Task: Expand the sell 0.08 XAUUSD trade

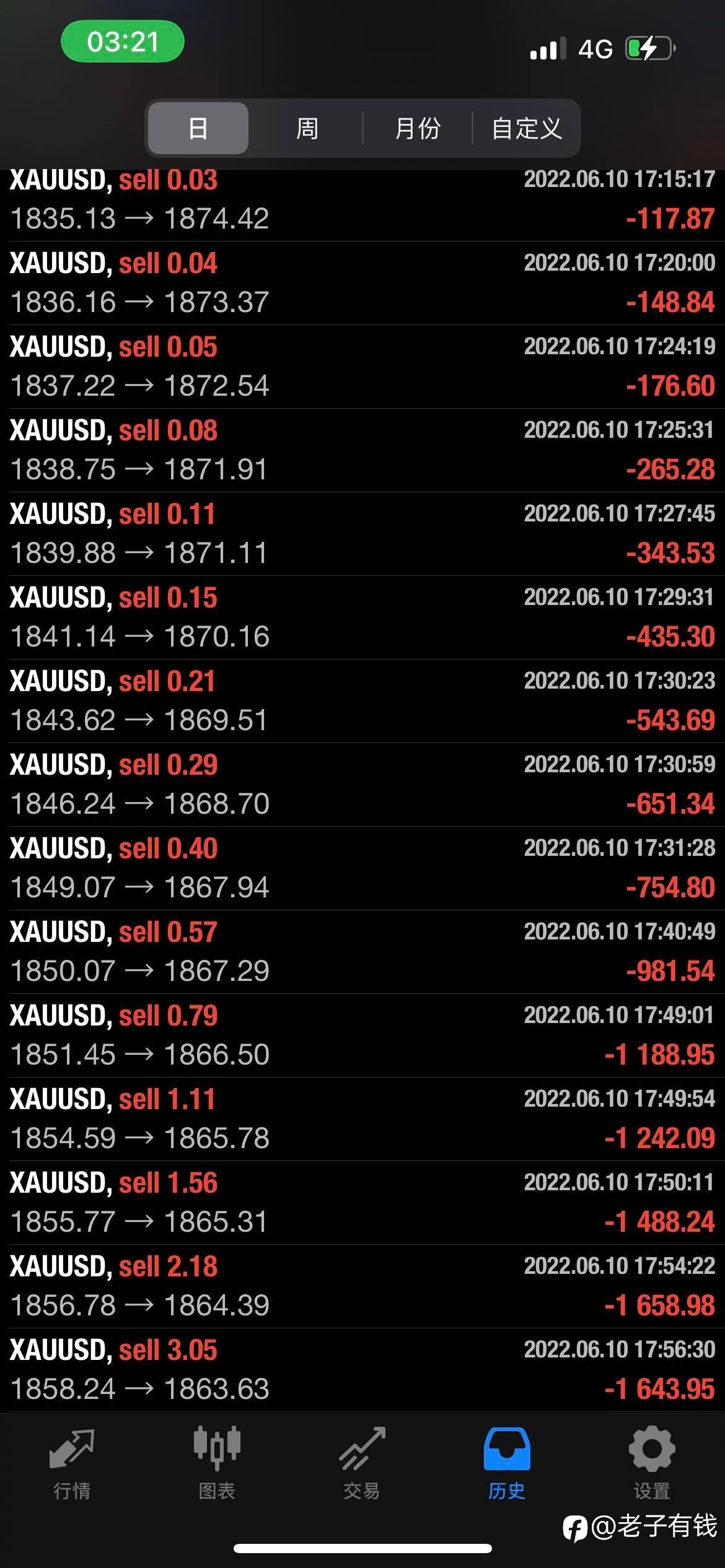Action: [362, 450]
